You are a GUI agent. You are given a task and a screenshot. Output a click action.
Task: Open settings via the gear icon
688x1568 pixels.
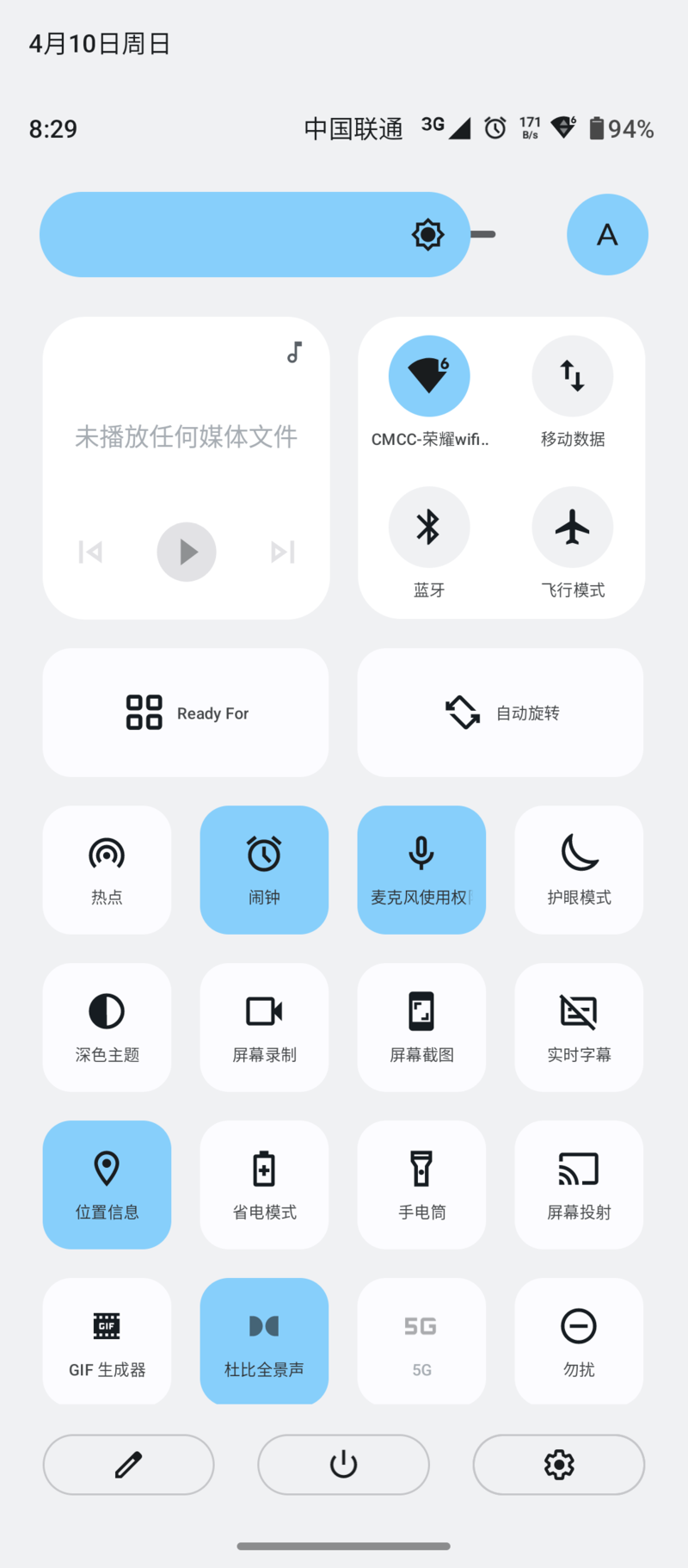coord(559,1465)
